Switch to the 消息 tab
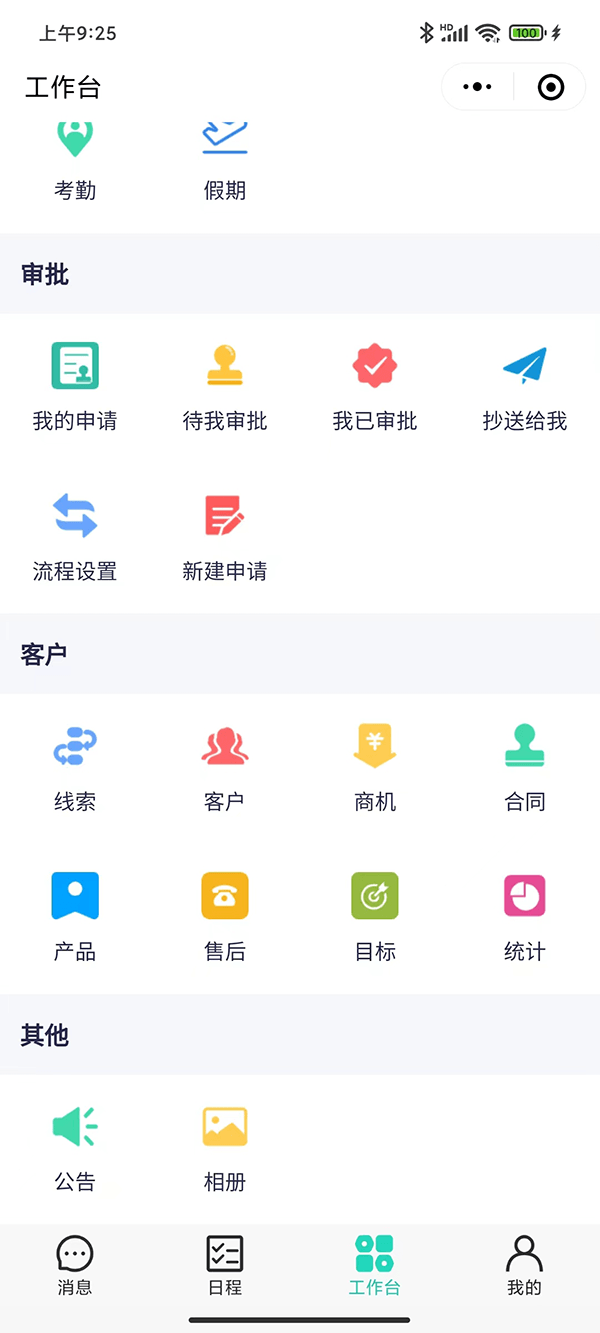 click(75, 1266)
